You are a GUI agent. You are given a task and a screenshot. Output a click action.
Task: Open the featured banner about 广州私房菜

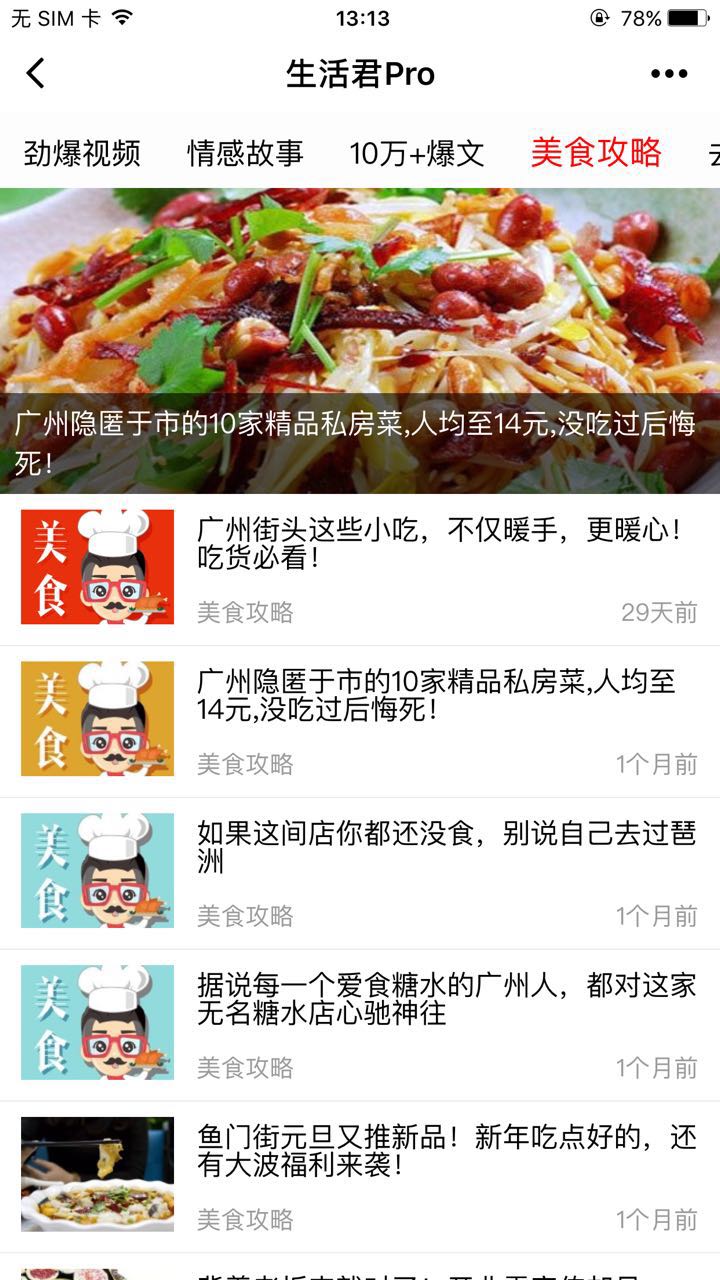coord(360,340)
